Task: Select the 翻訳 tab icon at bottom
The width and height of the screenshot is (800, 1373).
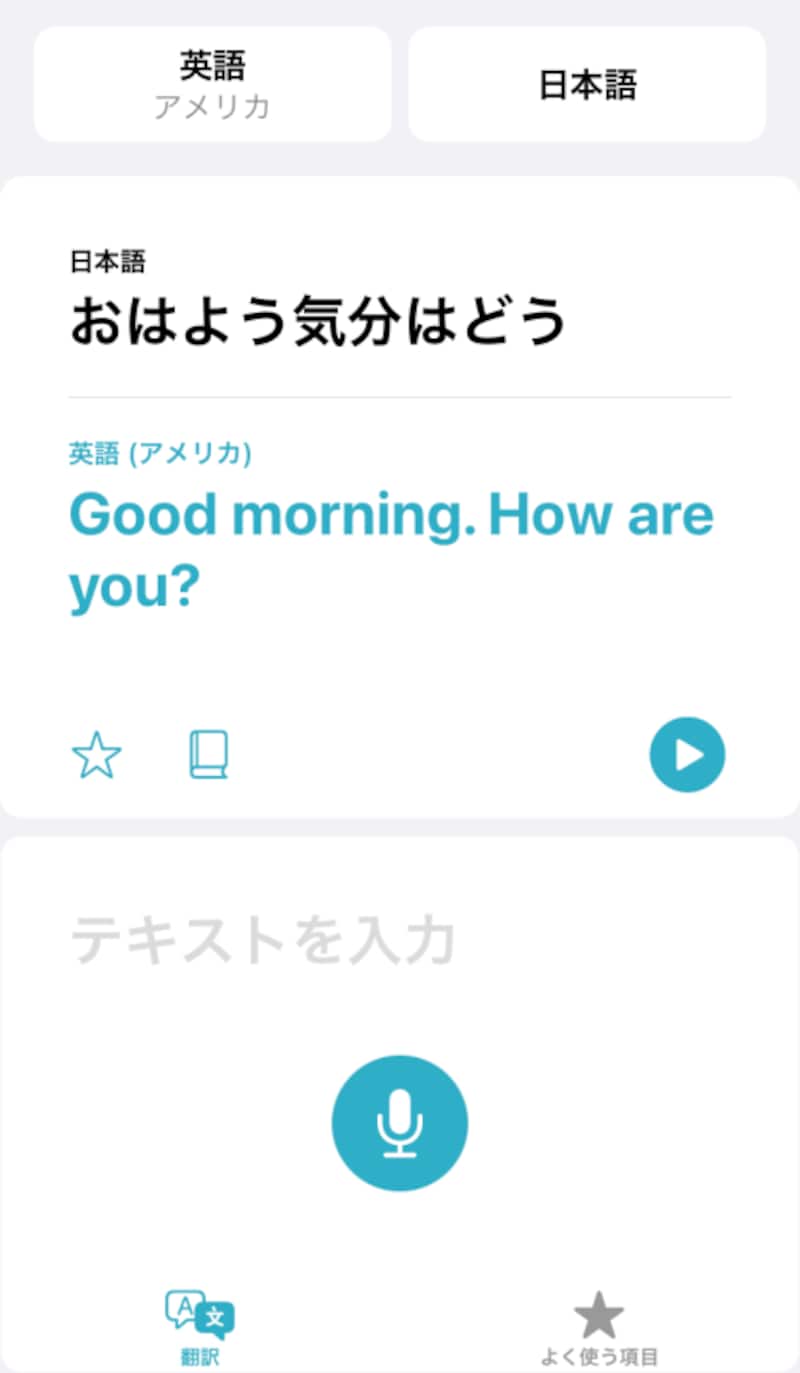Action: 201,1310
